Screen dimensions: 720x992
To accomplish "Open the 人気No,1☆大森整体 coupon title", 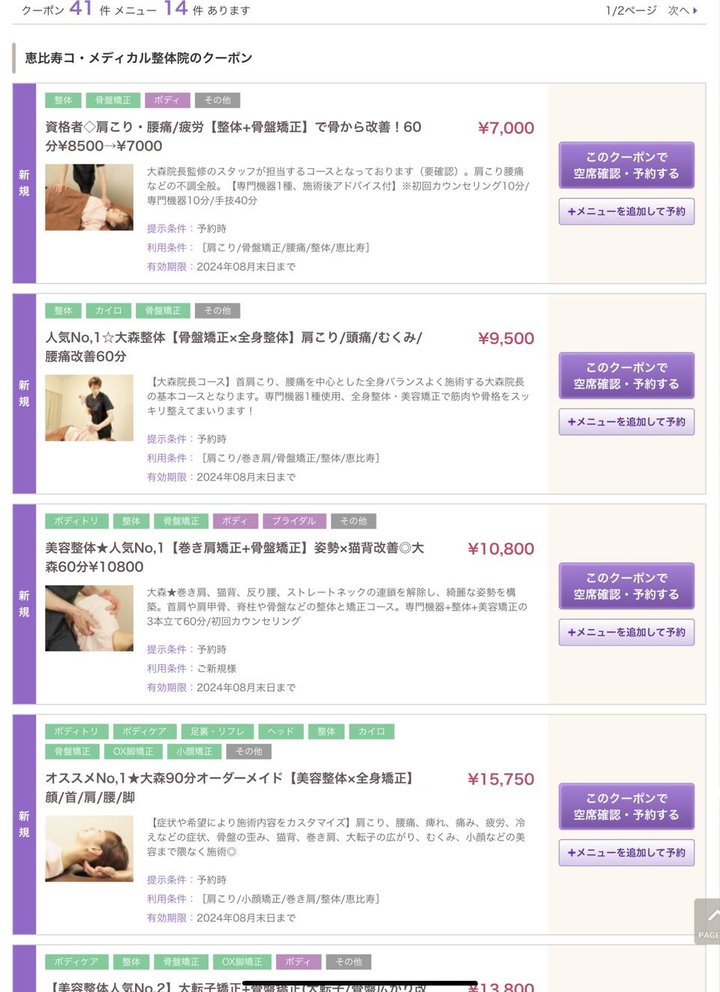I will (x=233, y=347).
